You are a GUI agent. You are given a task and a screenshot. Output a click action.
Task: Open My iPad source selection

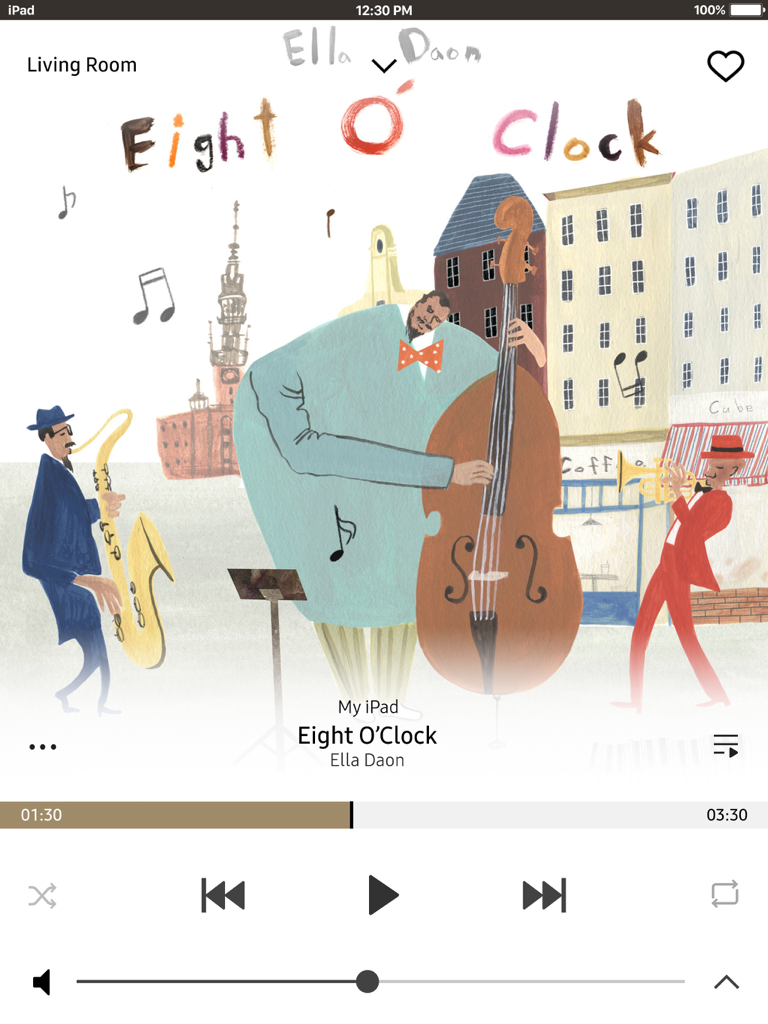(368, 706)
